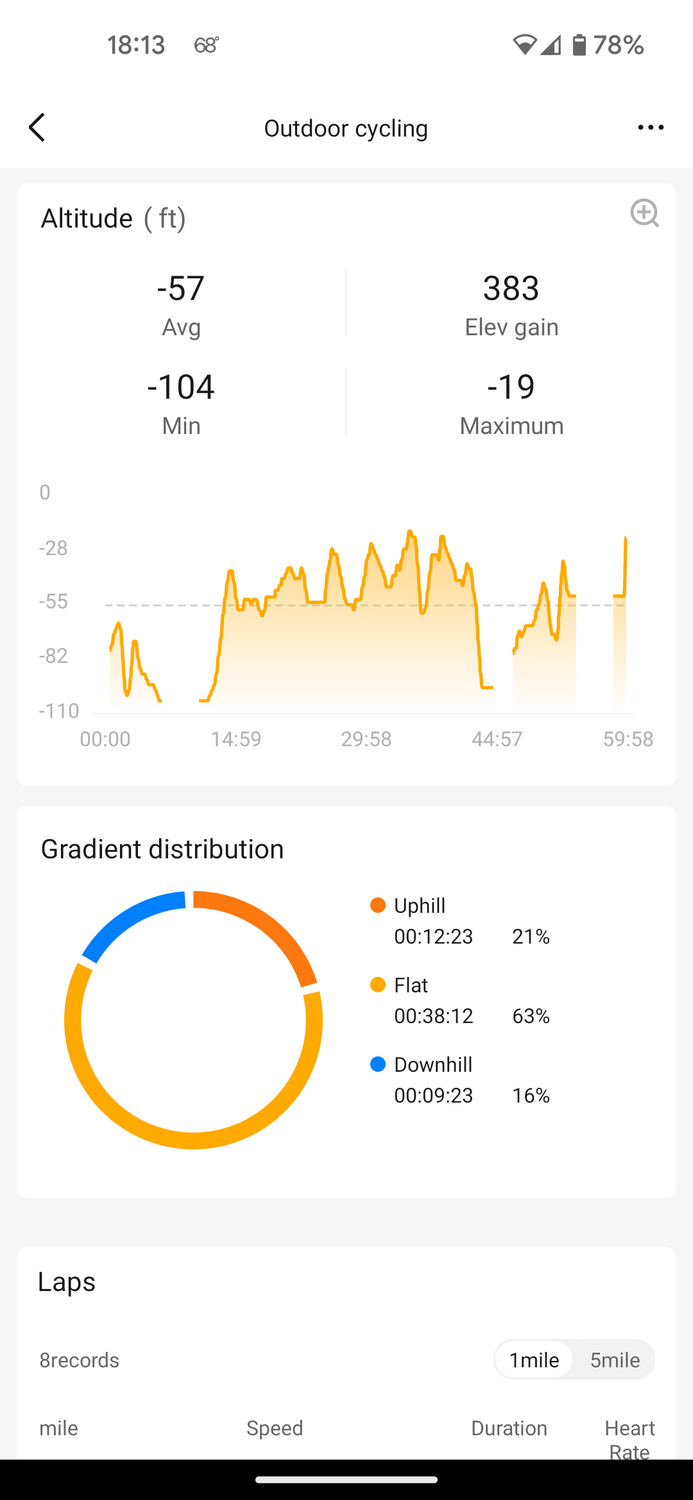Switch laps to 5mile view

[614, 1360]
